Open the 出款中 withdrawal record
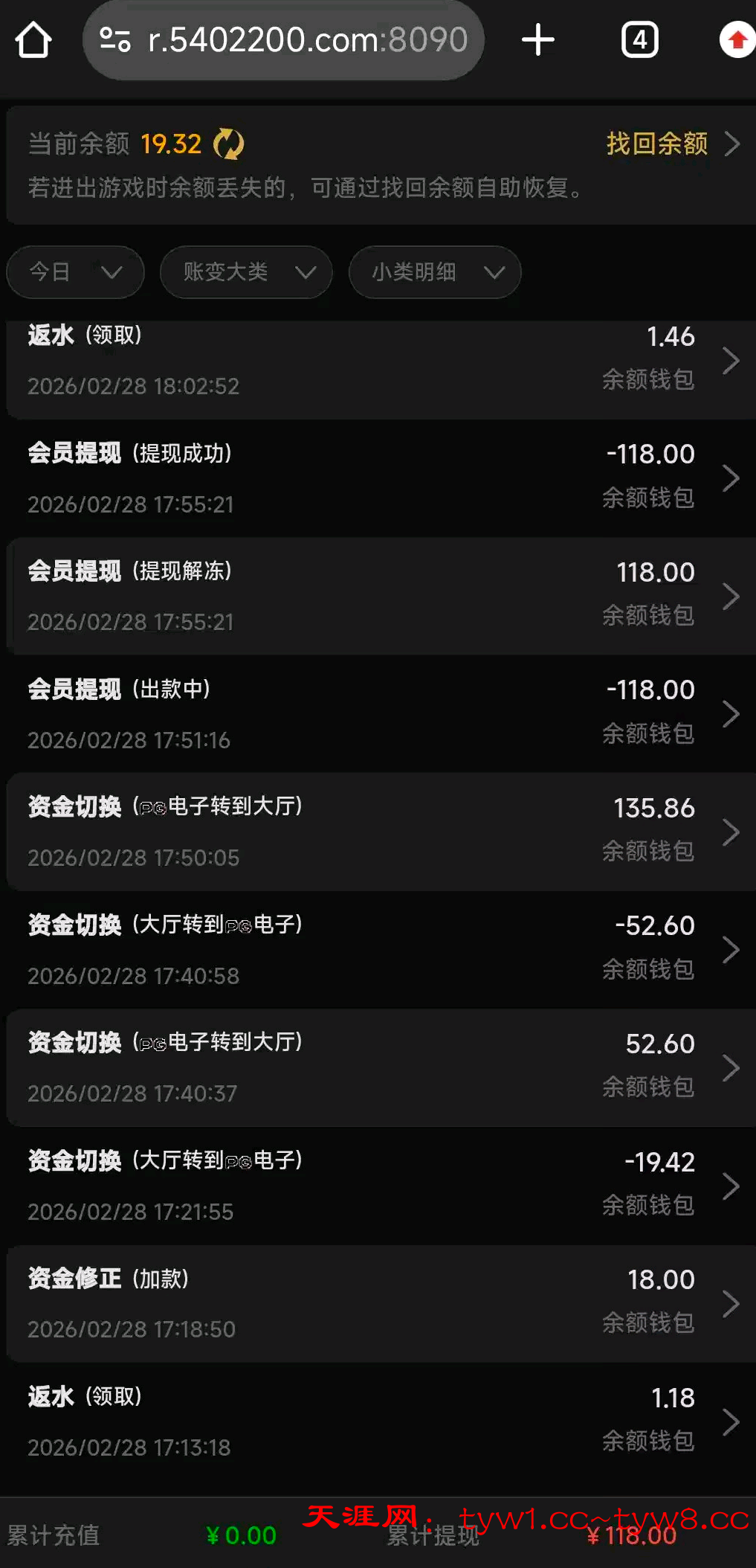The height and width of the screenshot is (1568, 756). [x=378, y=714]
